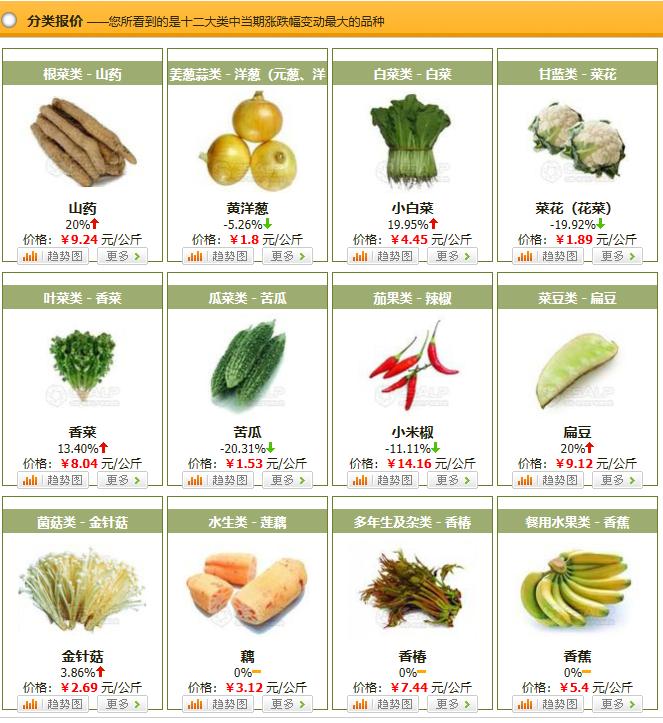Screen dimensions: 663x723
Task: Tap 更多 under 小米椒
Action: [x=452, y=480]
